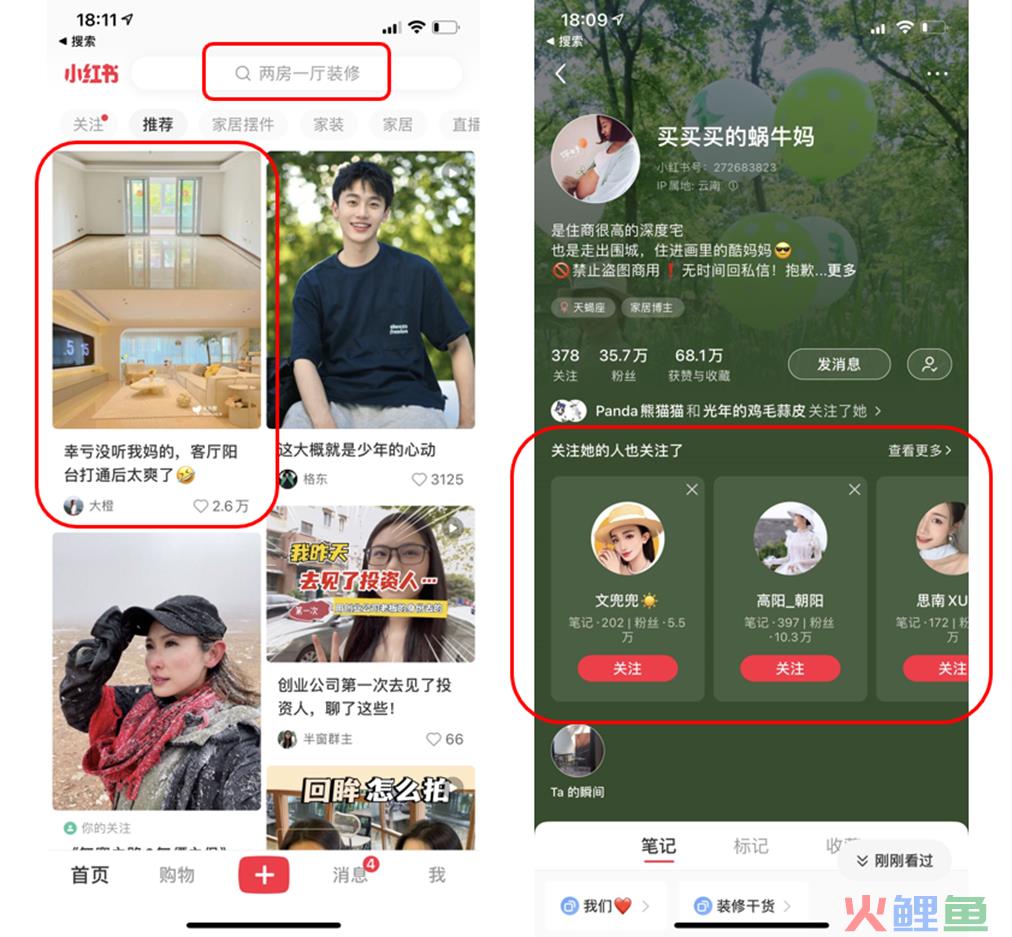Follow 文兜兜
Screen dimensions: 1012x937
[x=627, y=668]
